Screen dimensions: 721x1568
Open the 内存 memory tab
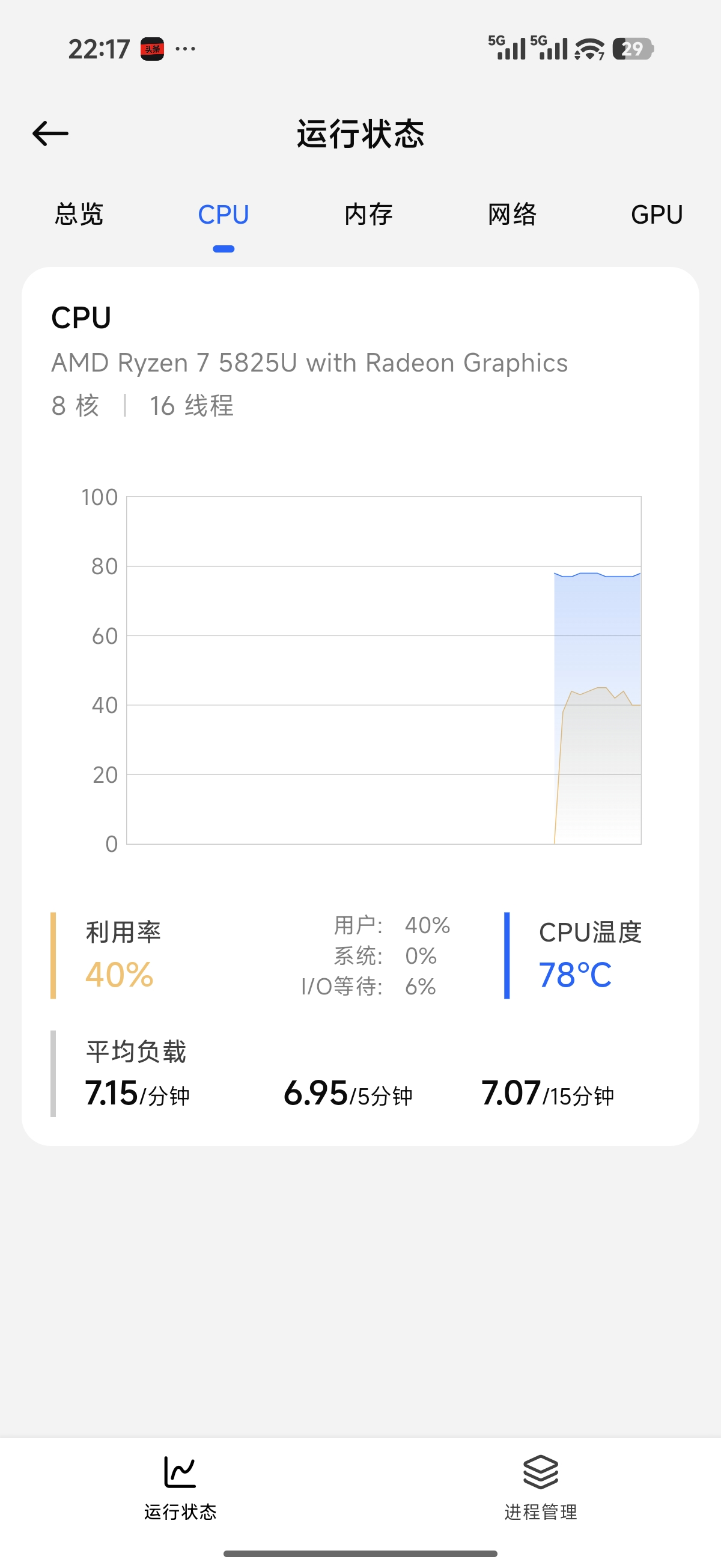[x=368, y=214]
